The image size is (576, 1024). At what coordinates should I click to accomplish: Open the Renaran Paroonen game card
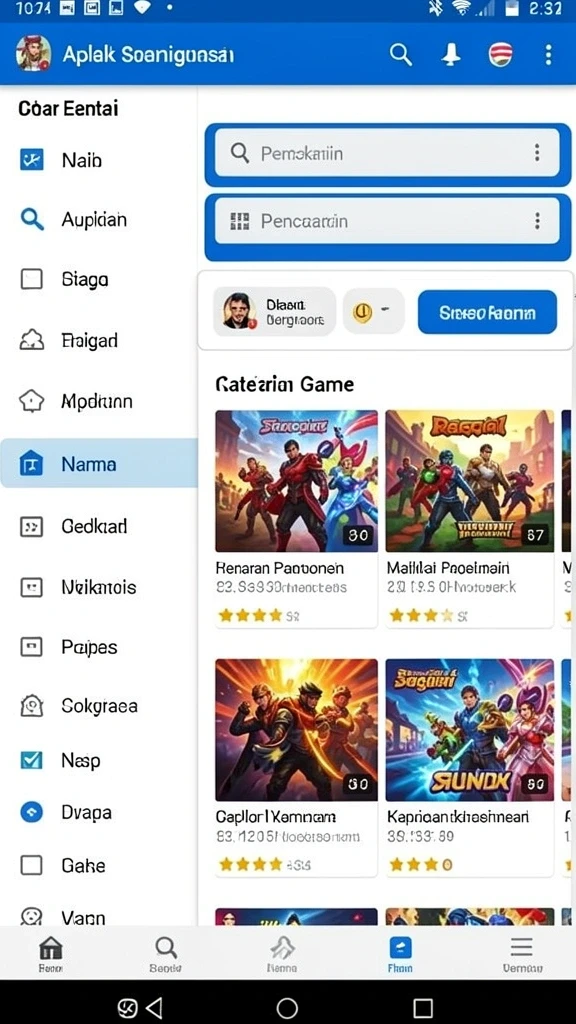click(296, 519)
